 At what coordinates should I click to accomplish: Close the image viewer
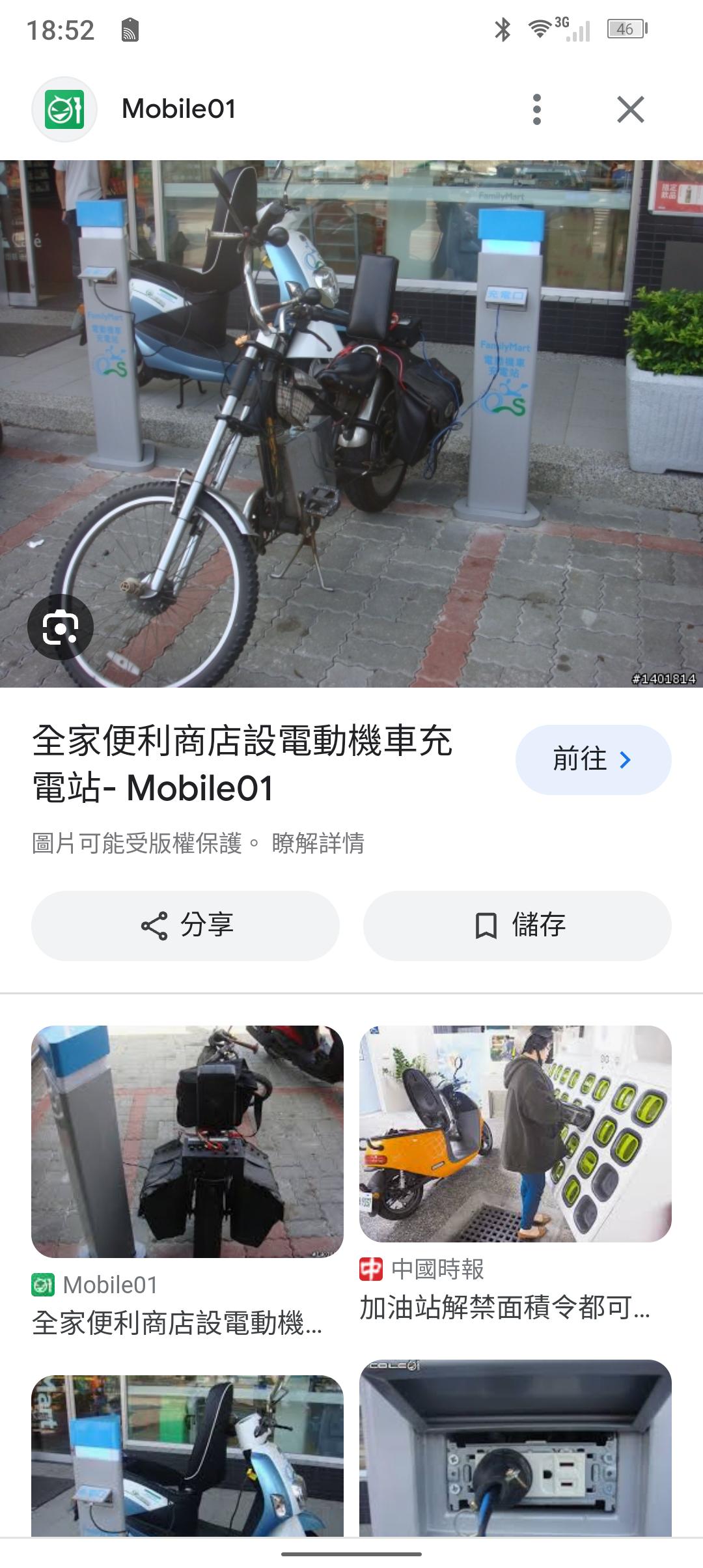(630, 109)
